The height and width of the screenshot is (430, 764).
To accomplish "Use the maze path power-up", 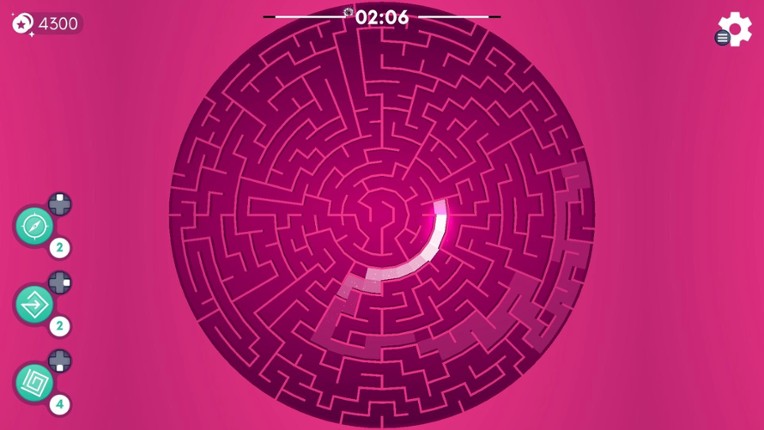I will tap(35, 382).
